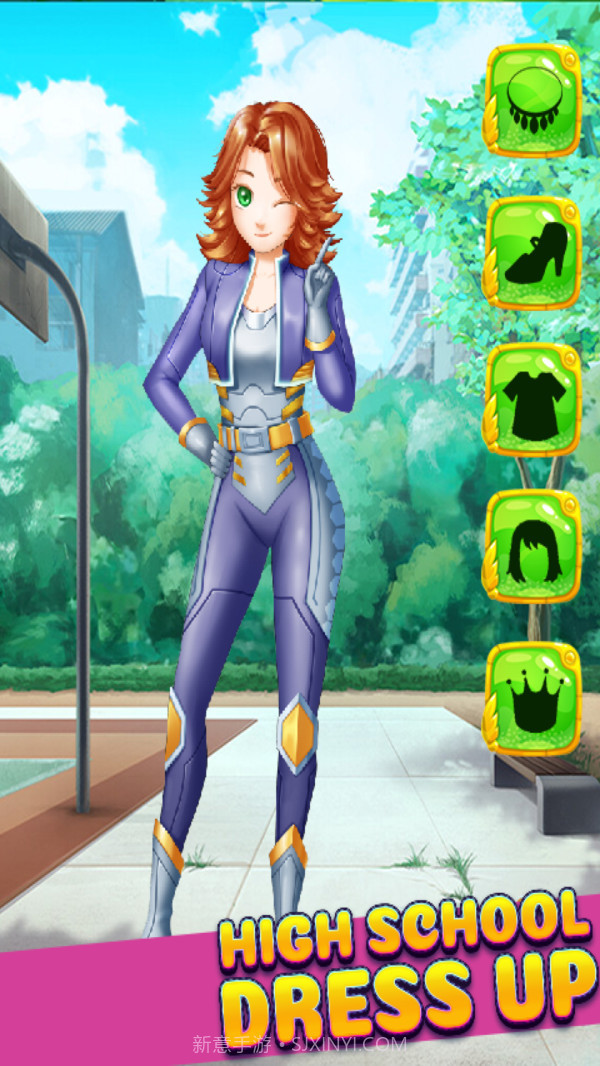Choose the shirt clothing category

[x=533, y=399]
